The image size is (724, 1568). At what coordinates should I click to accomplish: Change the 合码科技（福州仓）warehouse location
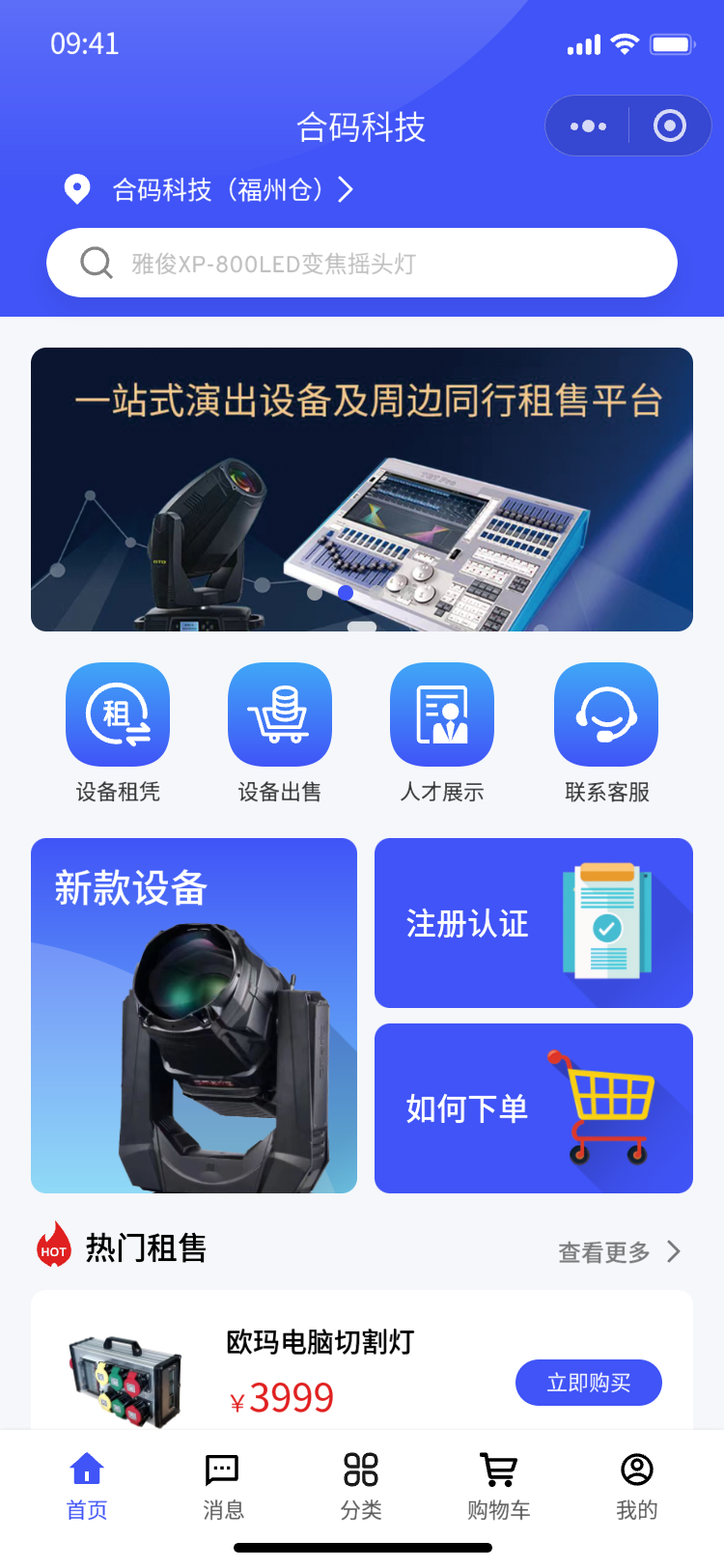(209, 189)
